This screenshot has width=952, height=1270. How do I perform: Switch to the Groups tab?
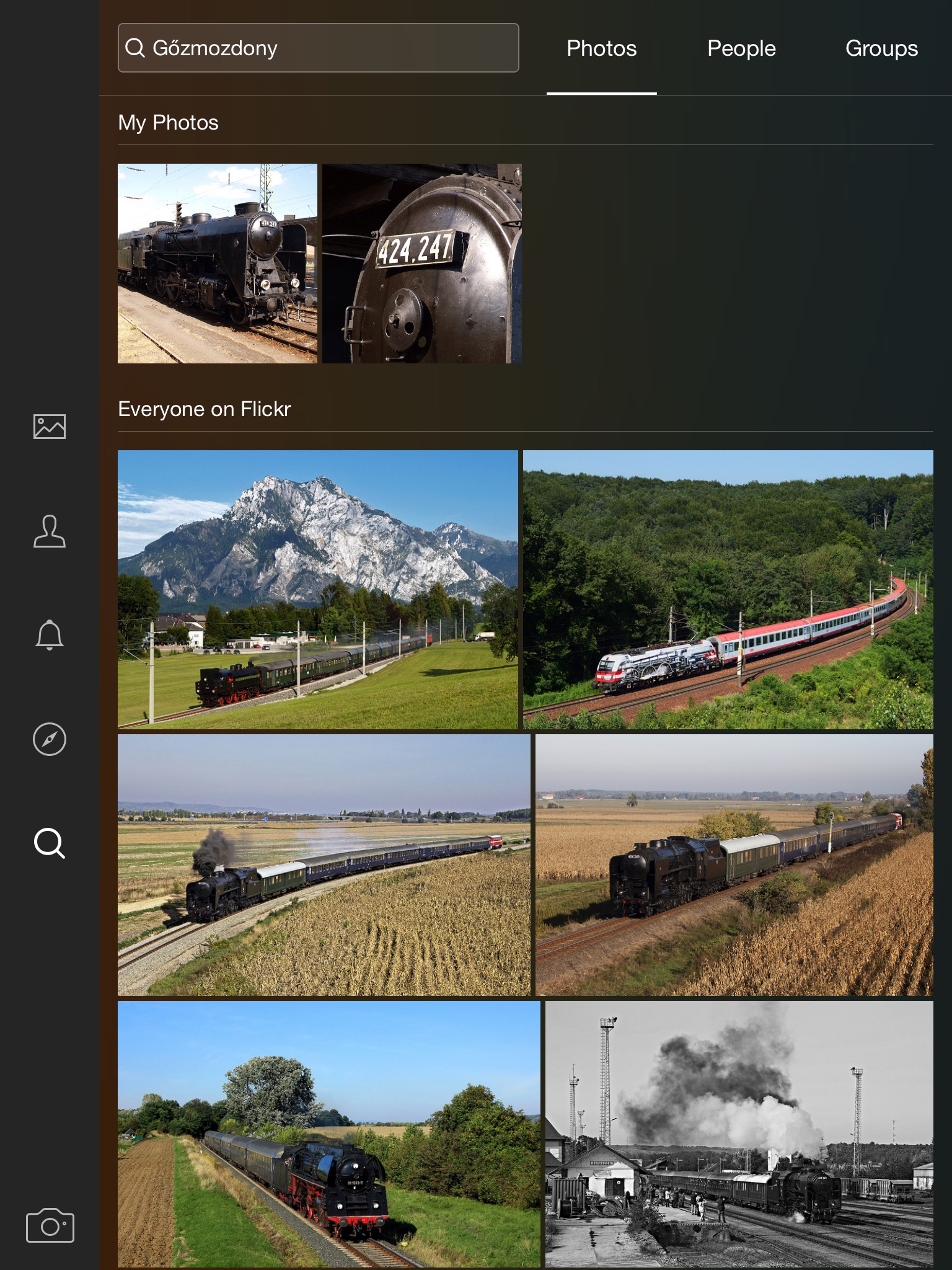pyautogui.click(x=881, y=48)
